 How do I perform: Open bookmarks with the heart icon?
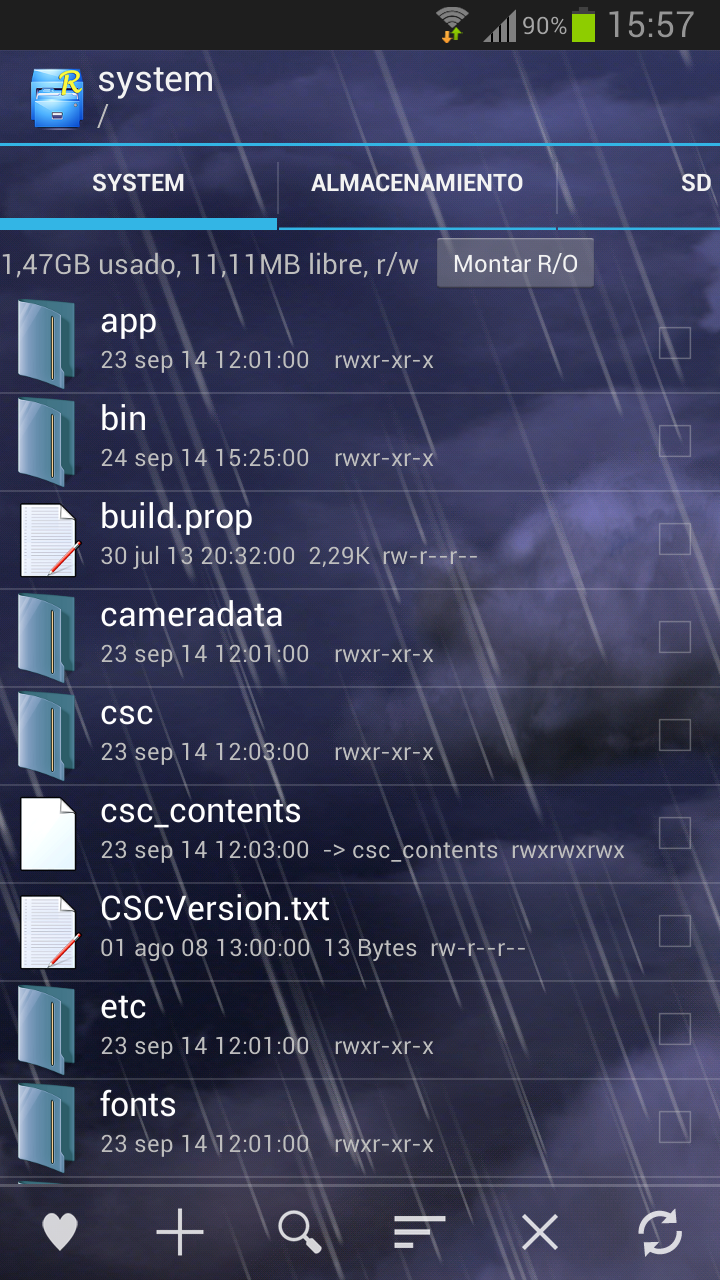(60, 1232)
